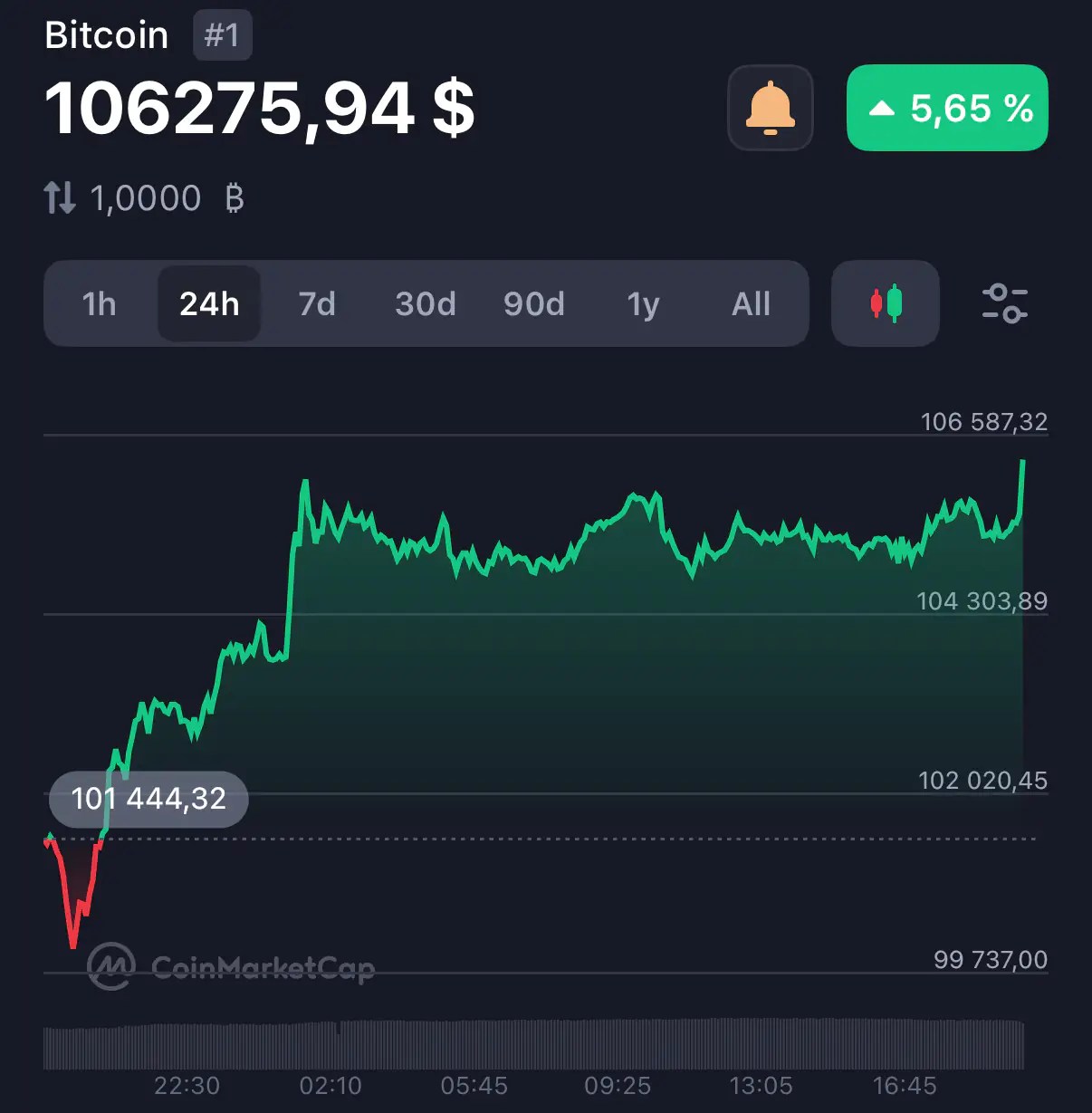Switch chart range to 1h
Viewport: 1092px width, 1113px height.
click(x=100, y=303)
